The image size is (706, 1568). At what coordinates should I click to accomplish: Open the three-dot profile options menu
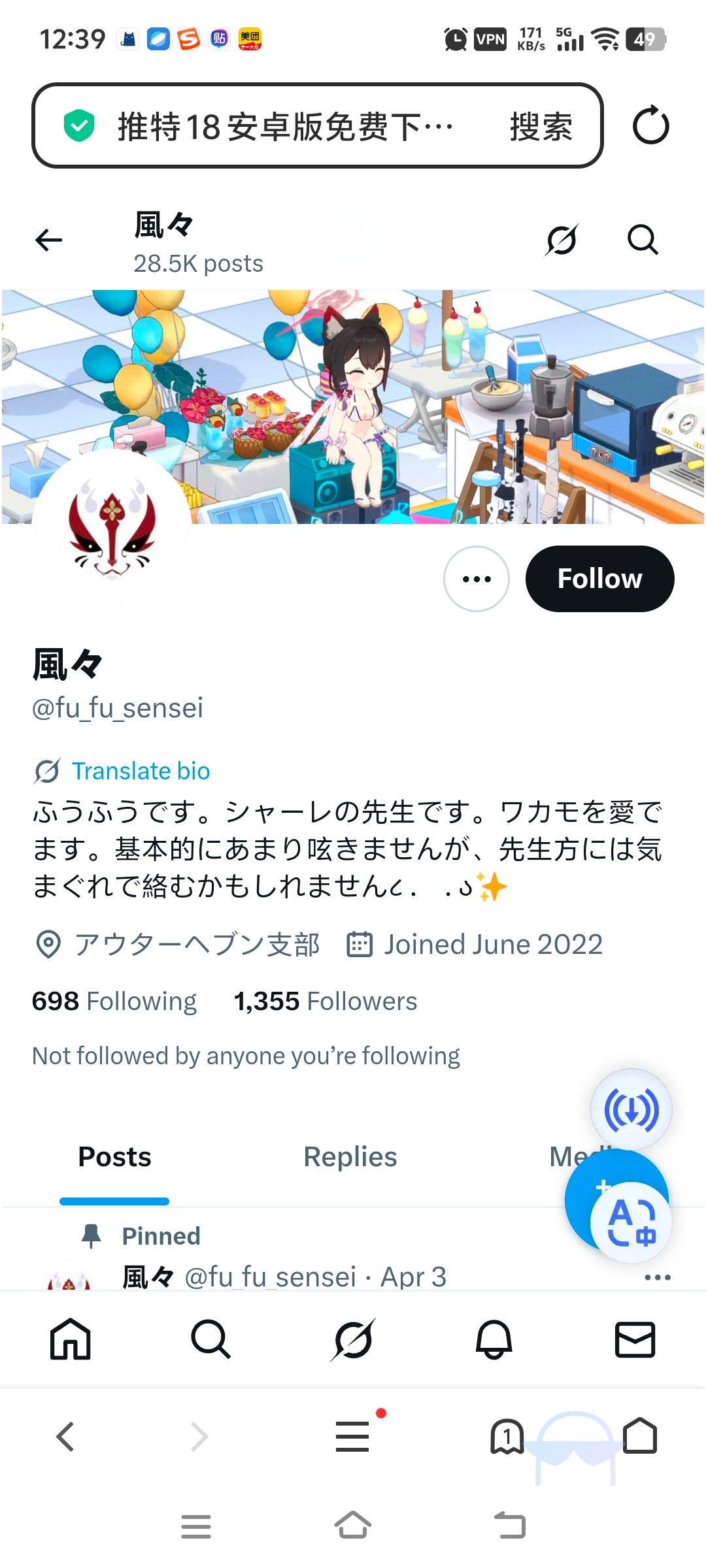click(x=477, y=579)
